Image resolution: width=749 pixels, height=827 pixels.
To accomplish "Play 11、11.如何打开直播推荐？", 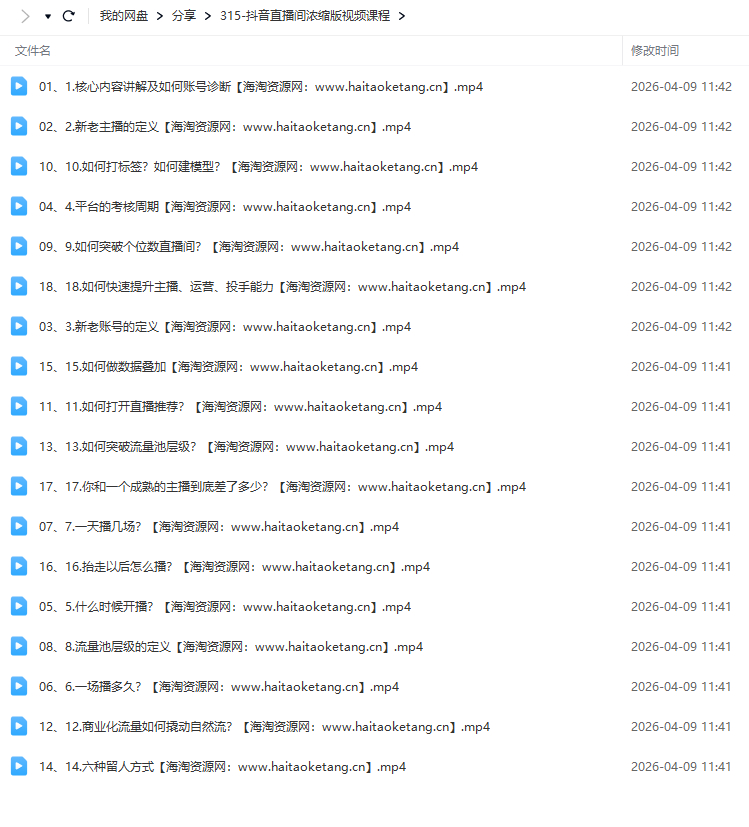I will click(x=240, y=407).
